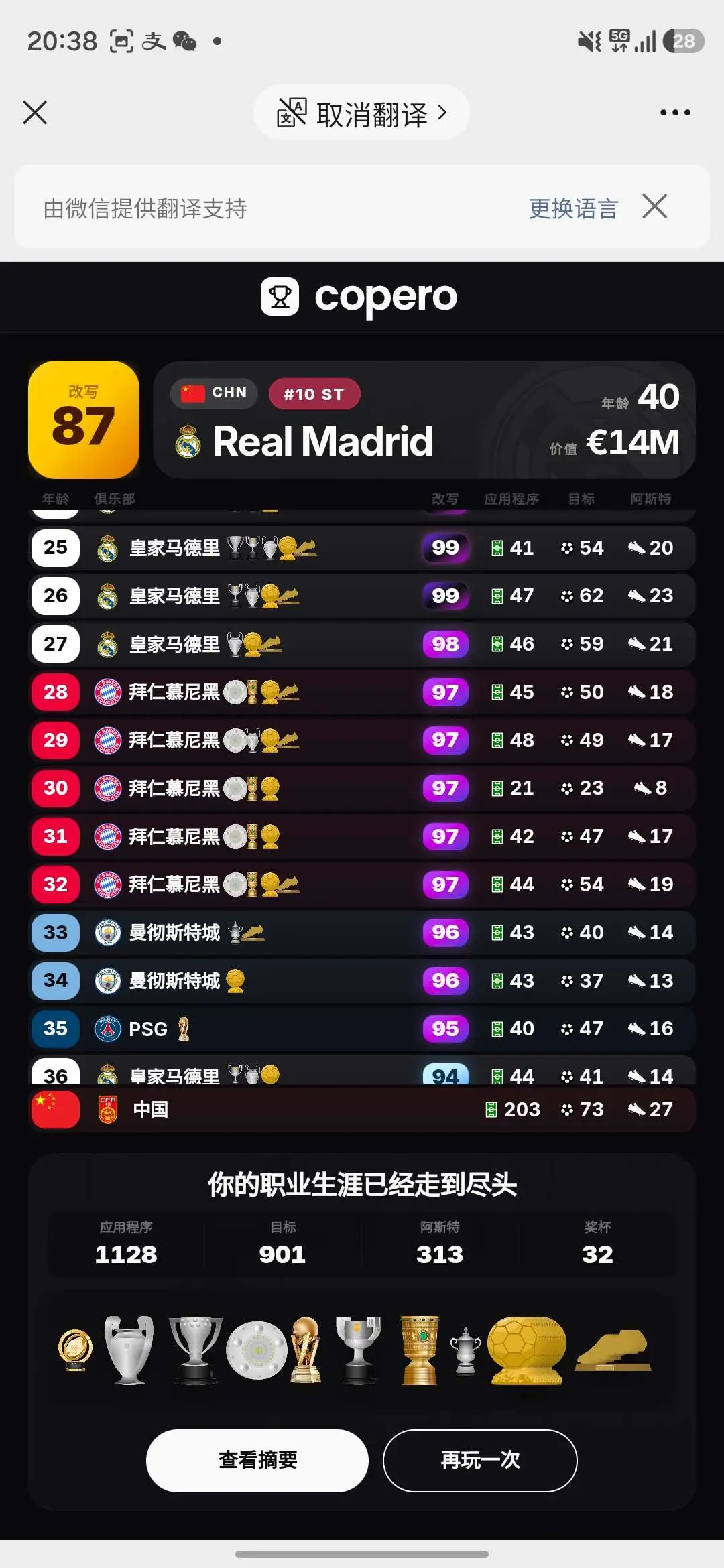Open the three-dot overflow menu

click(x=675, y=113)
